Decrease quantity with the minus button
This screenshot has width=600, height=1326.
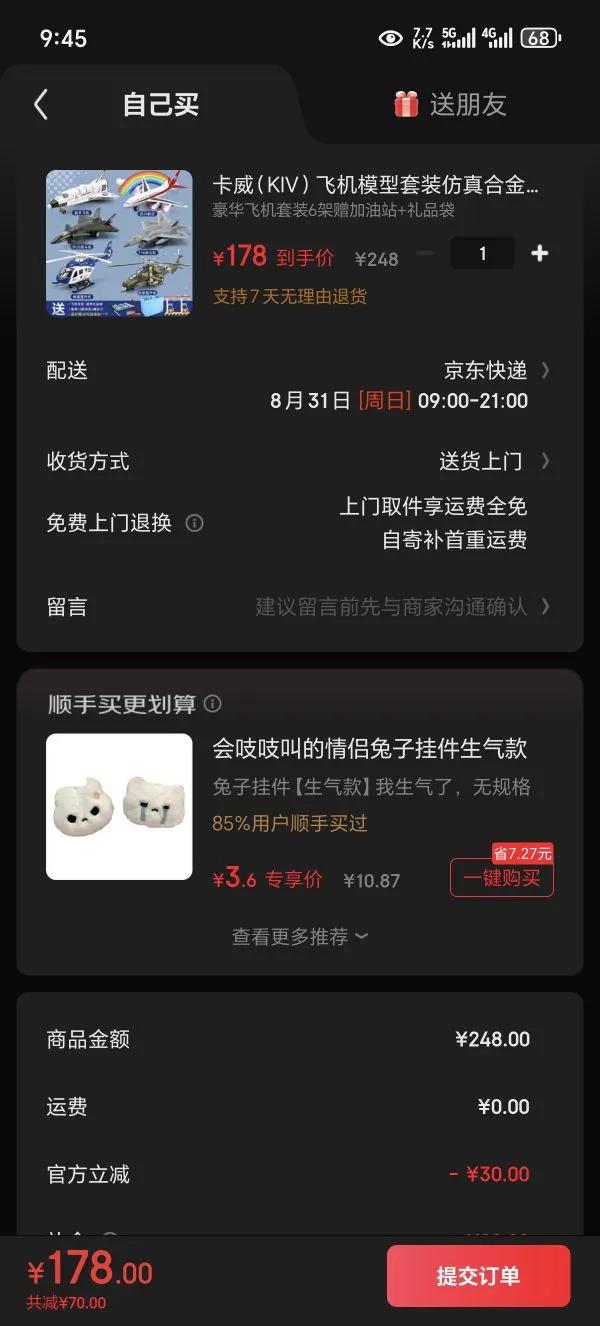pyautogui.click(x=425, y=254)
